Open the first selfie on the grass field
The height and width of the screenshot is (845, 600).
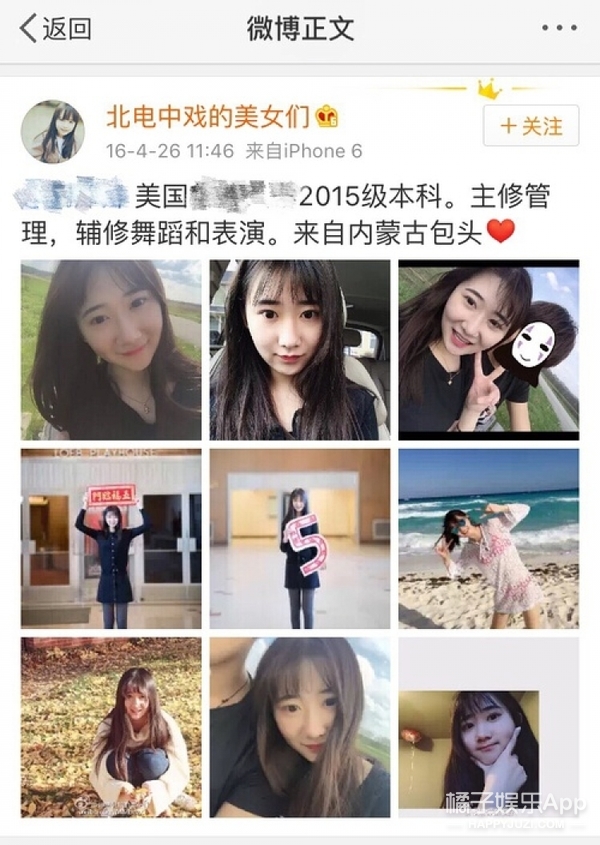[x=111, y=350]
